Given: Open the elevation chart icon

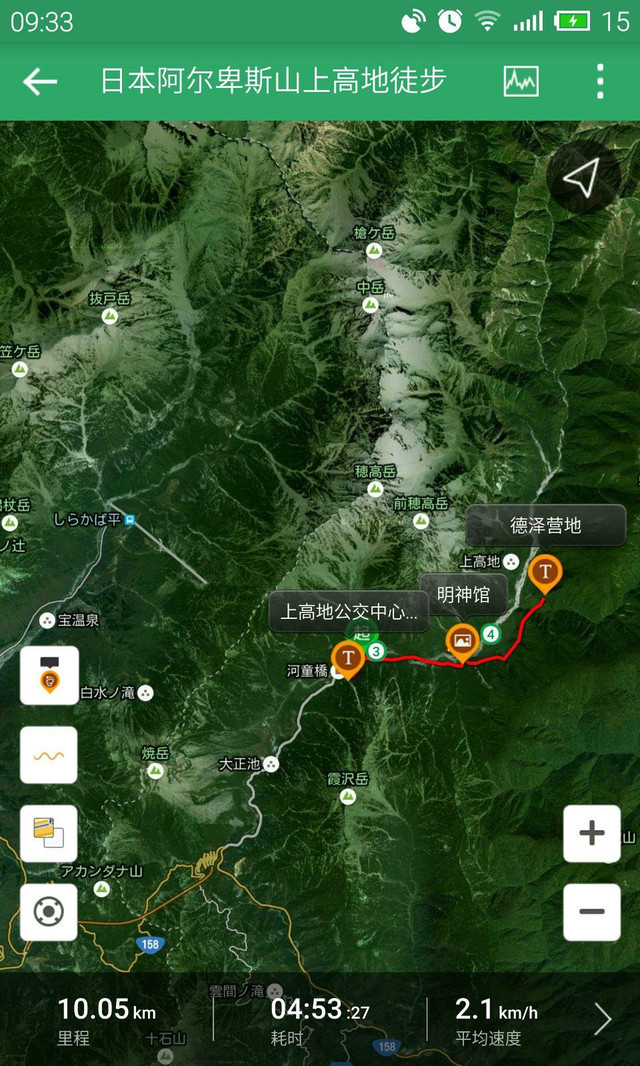Looking at the screenshot, I should [521, 82].
